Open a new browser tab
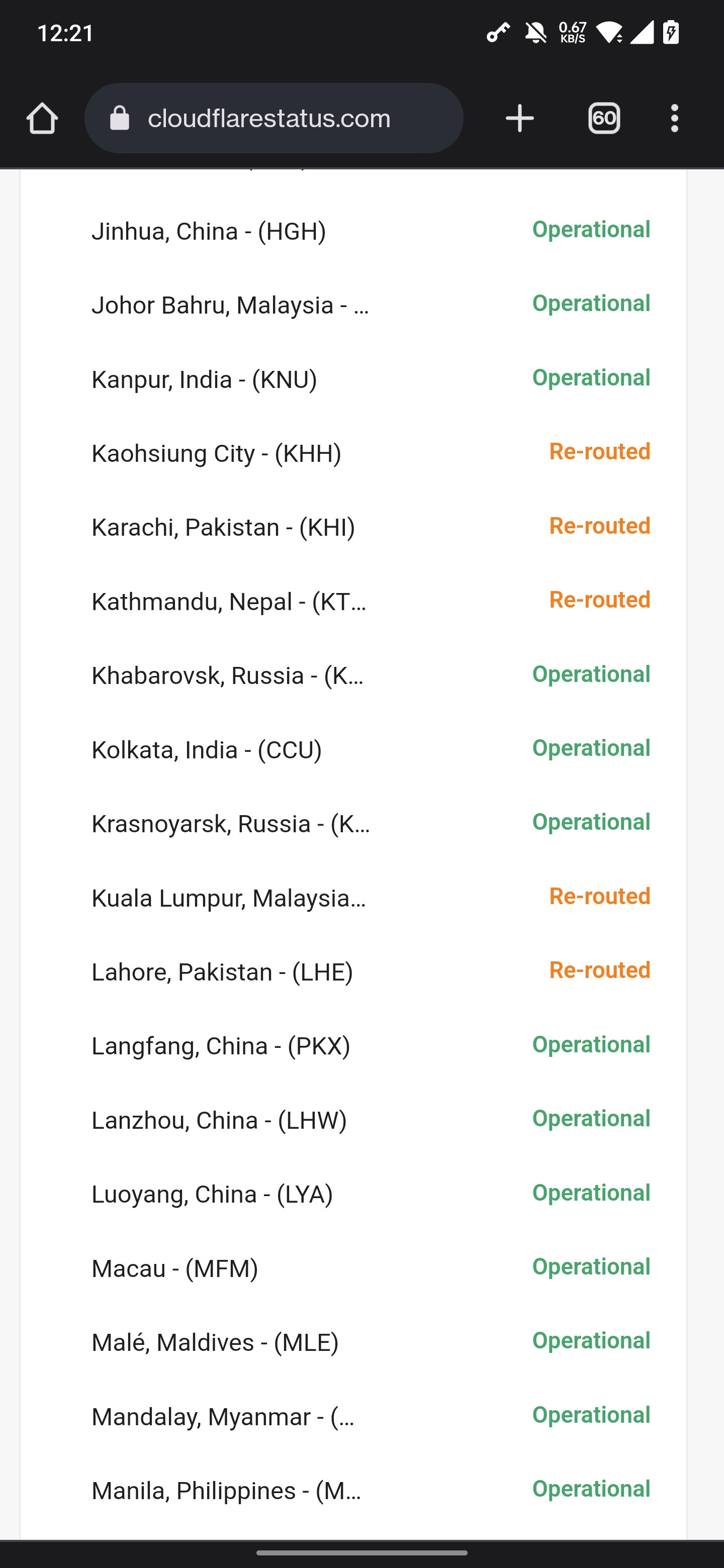 point(519,118)
